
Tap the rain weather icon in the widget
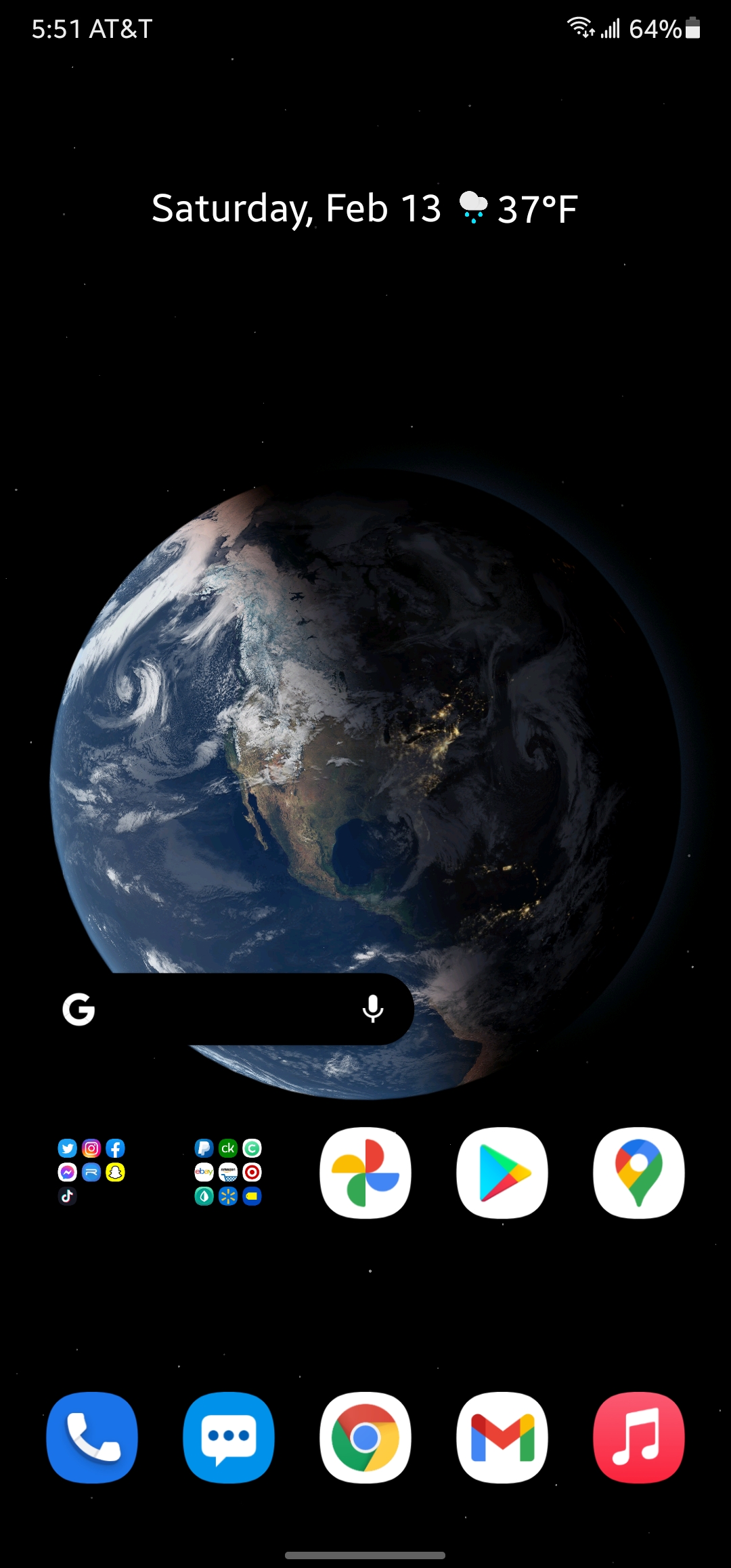pyautogui.click(x=472, y=208)
